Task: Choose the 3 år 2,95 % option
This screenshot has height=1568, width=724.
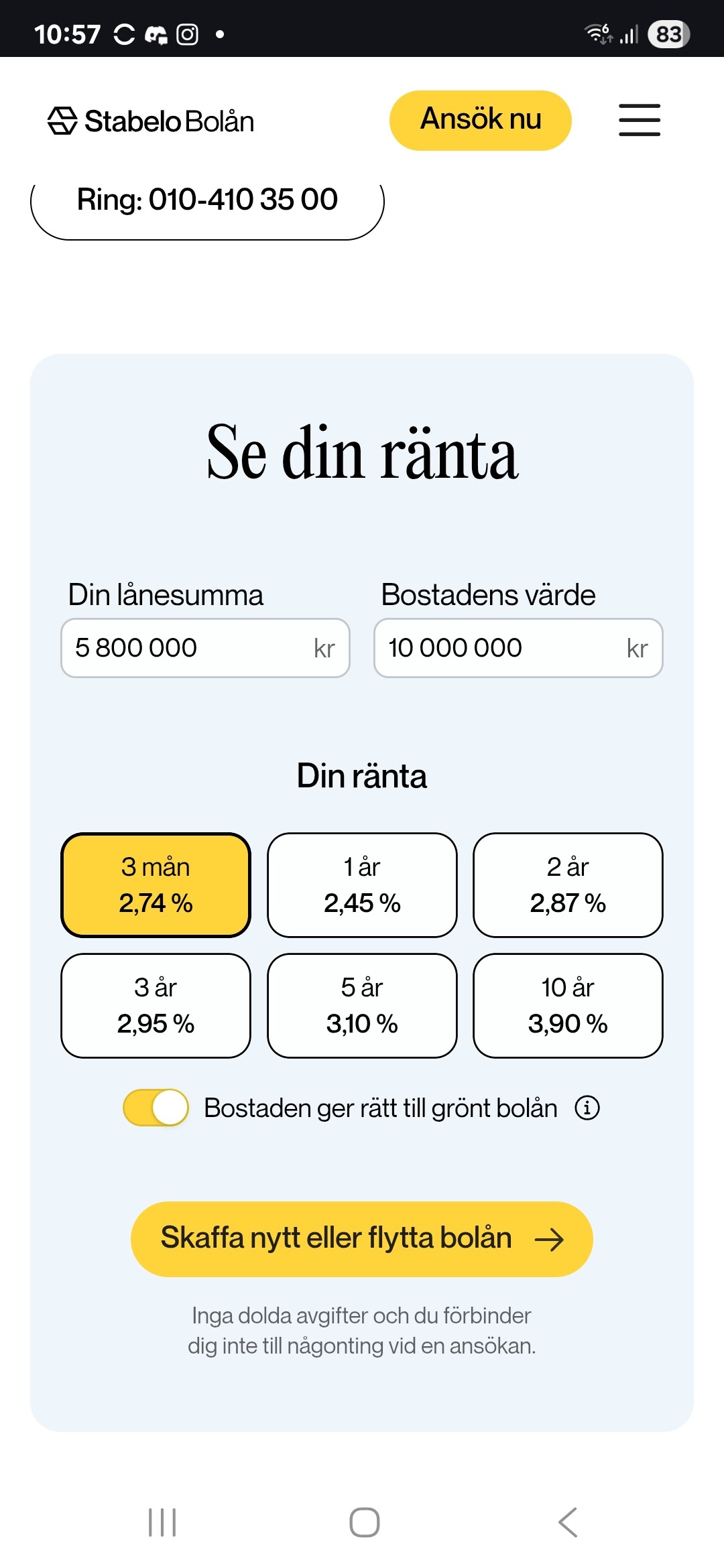Action: click(x=156, y=1006)
